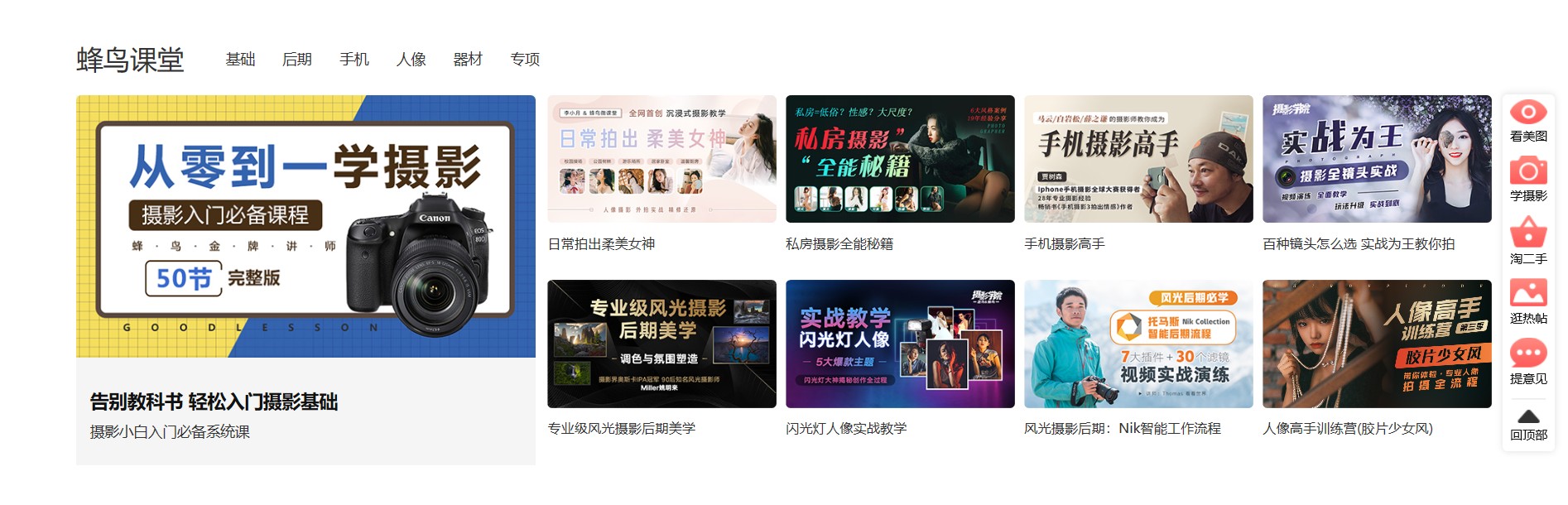The image size is (1568, 505).
Task: Go to 淘二手 marketplace
Action: 1528,241
